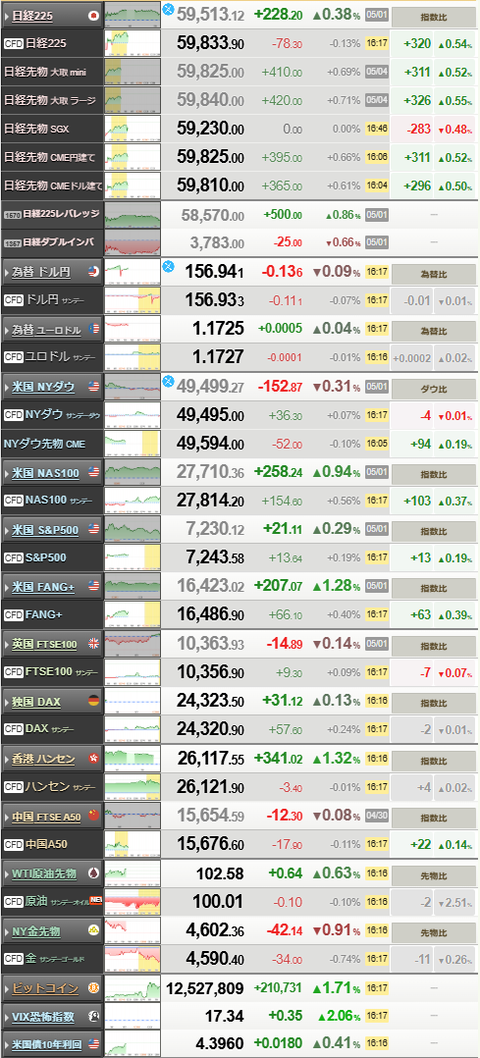Open the 為替 ユーロドル link

click(47, 329)
